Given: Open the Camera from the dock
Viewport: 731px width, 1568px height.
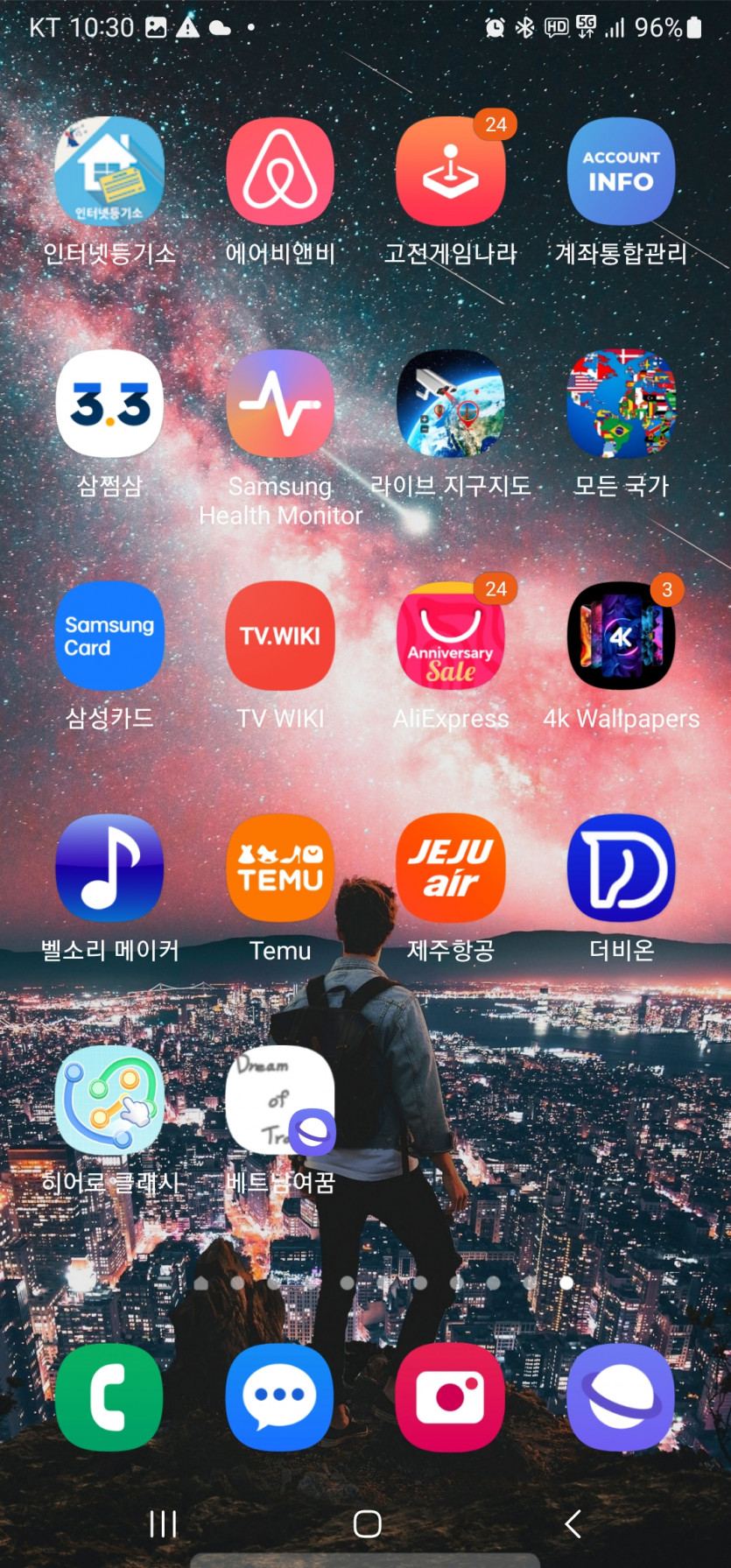Looking at the screenshot, I should (450, 1398).
